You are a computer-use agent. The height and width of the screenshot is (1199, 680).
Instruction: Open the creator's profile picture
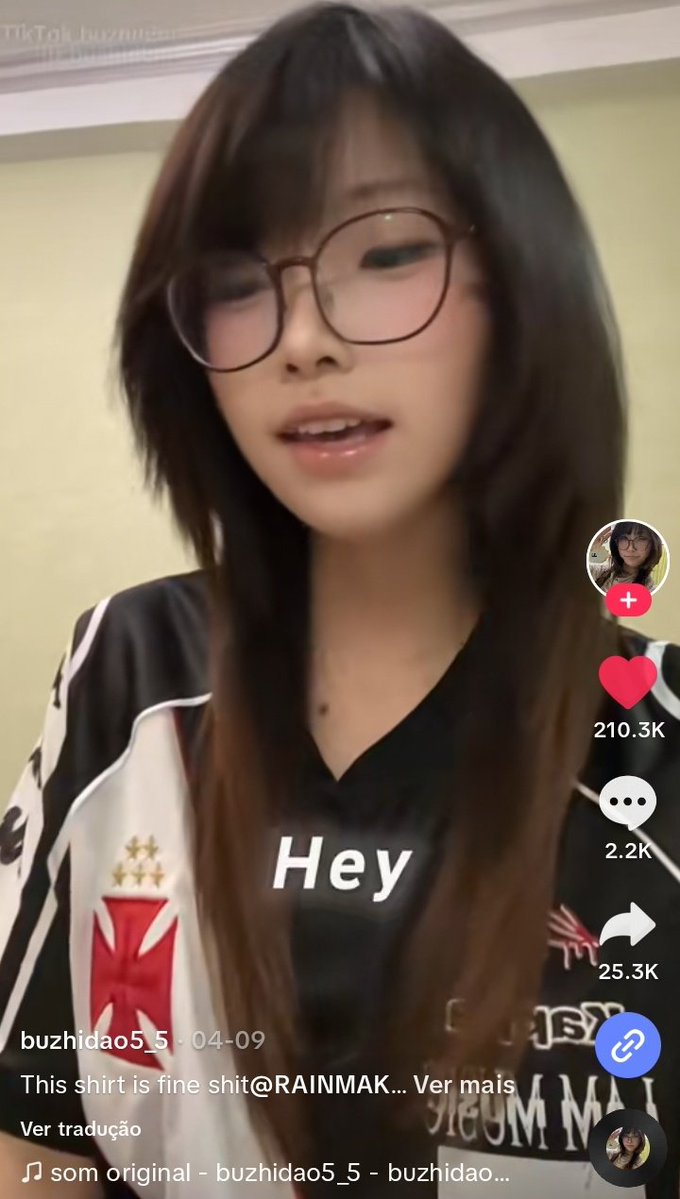pos(627,558)
